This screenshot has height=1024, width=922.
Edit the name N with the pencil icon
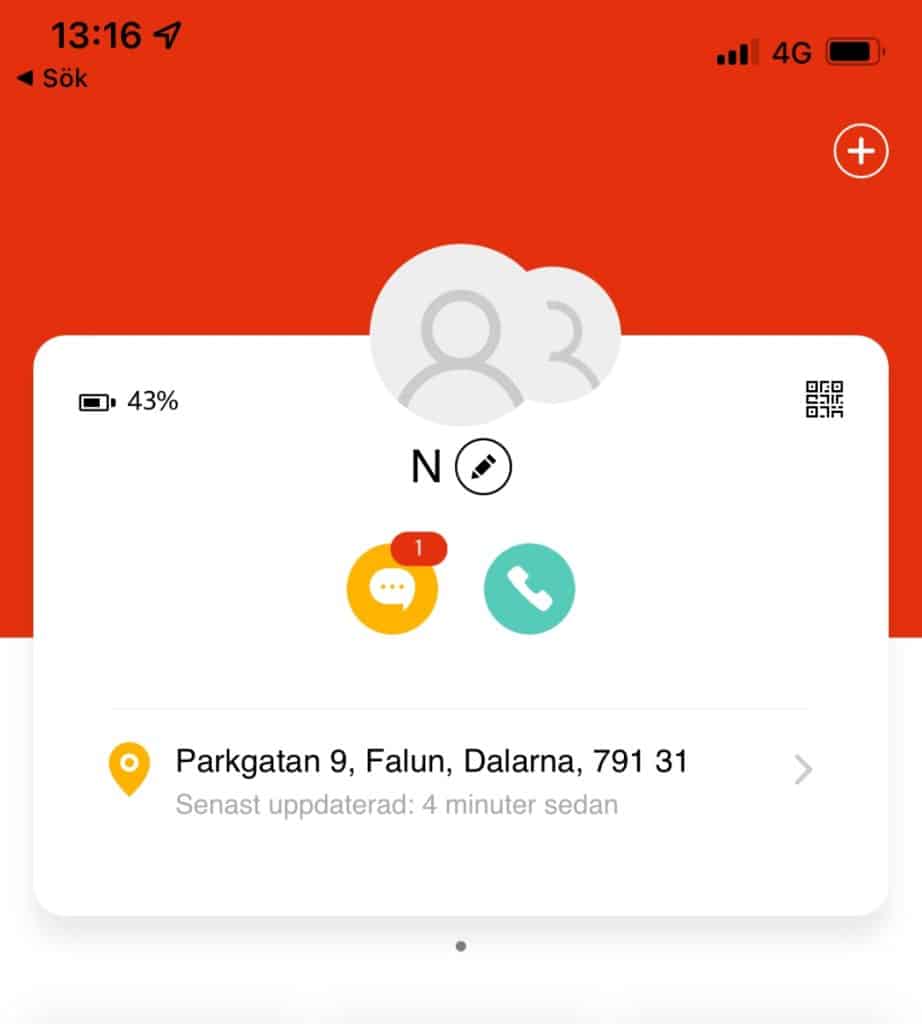[483, 467]
